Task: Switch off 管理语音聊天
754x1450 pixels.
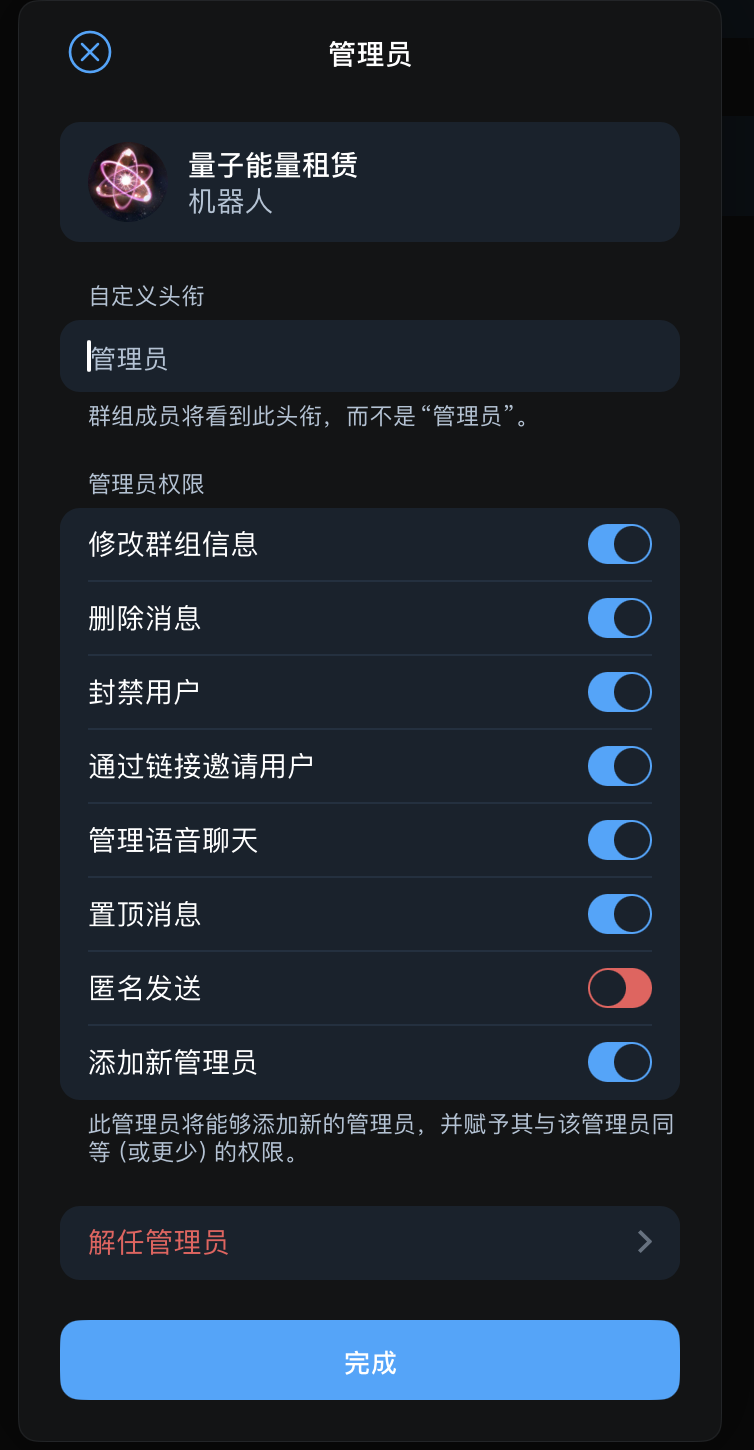Action: click(619, 840)
